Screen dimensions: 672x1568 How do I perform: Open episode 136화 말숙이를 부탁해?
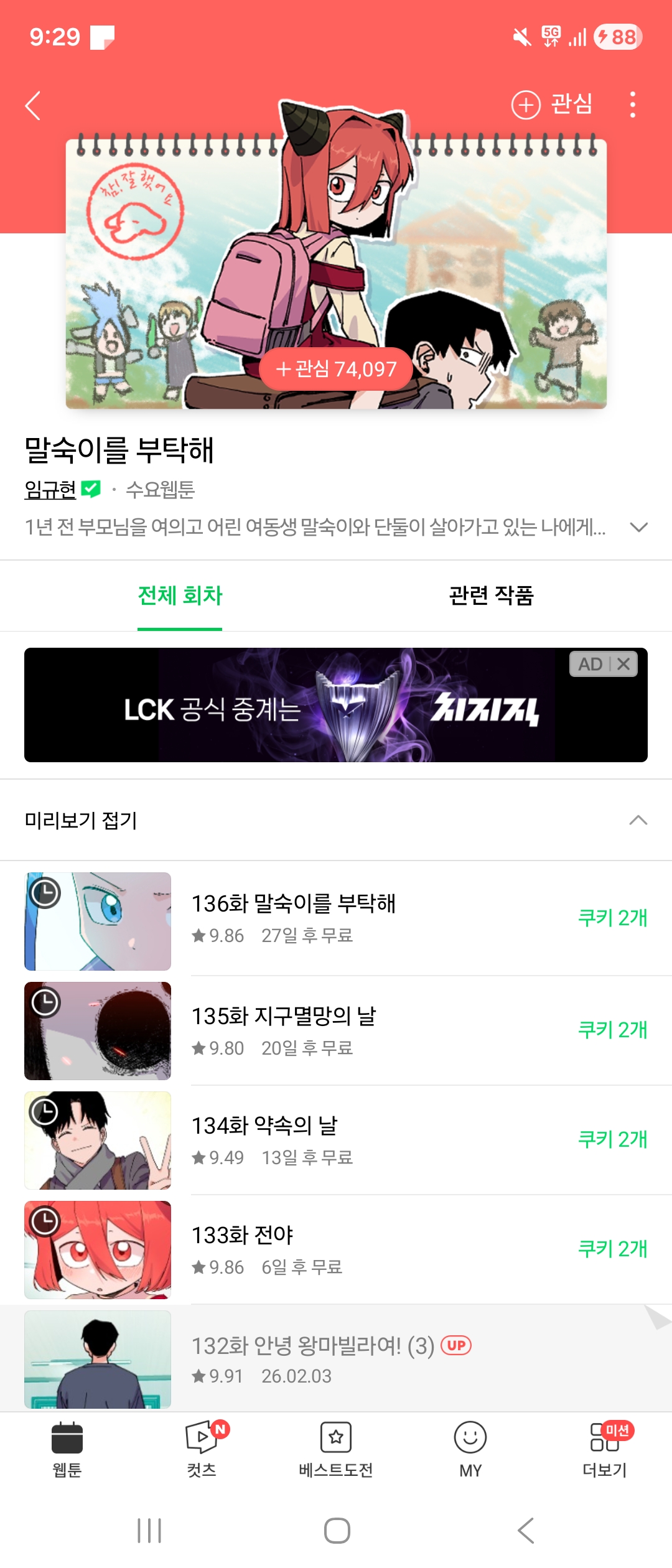coord(336,920)
